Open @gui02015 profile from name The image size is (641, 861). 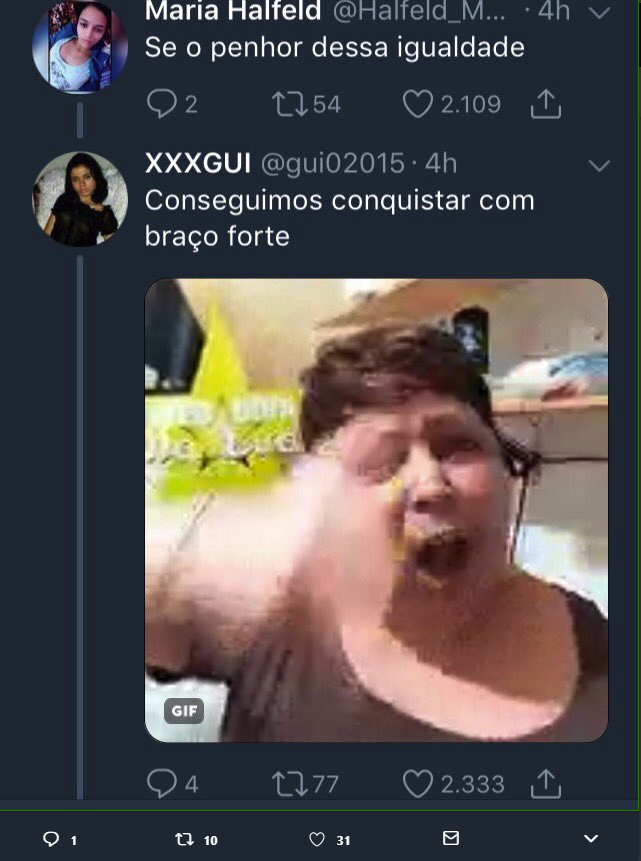click(196, 163)
